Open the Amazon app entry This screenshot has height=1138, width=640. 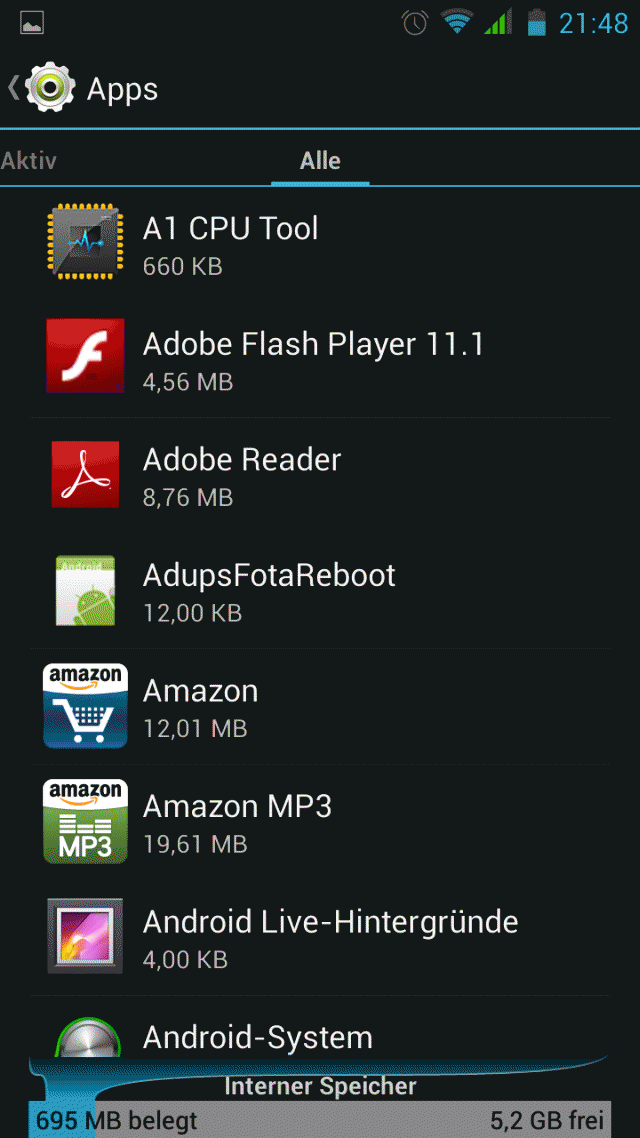click(x=320, y=706)
